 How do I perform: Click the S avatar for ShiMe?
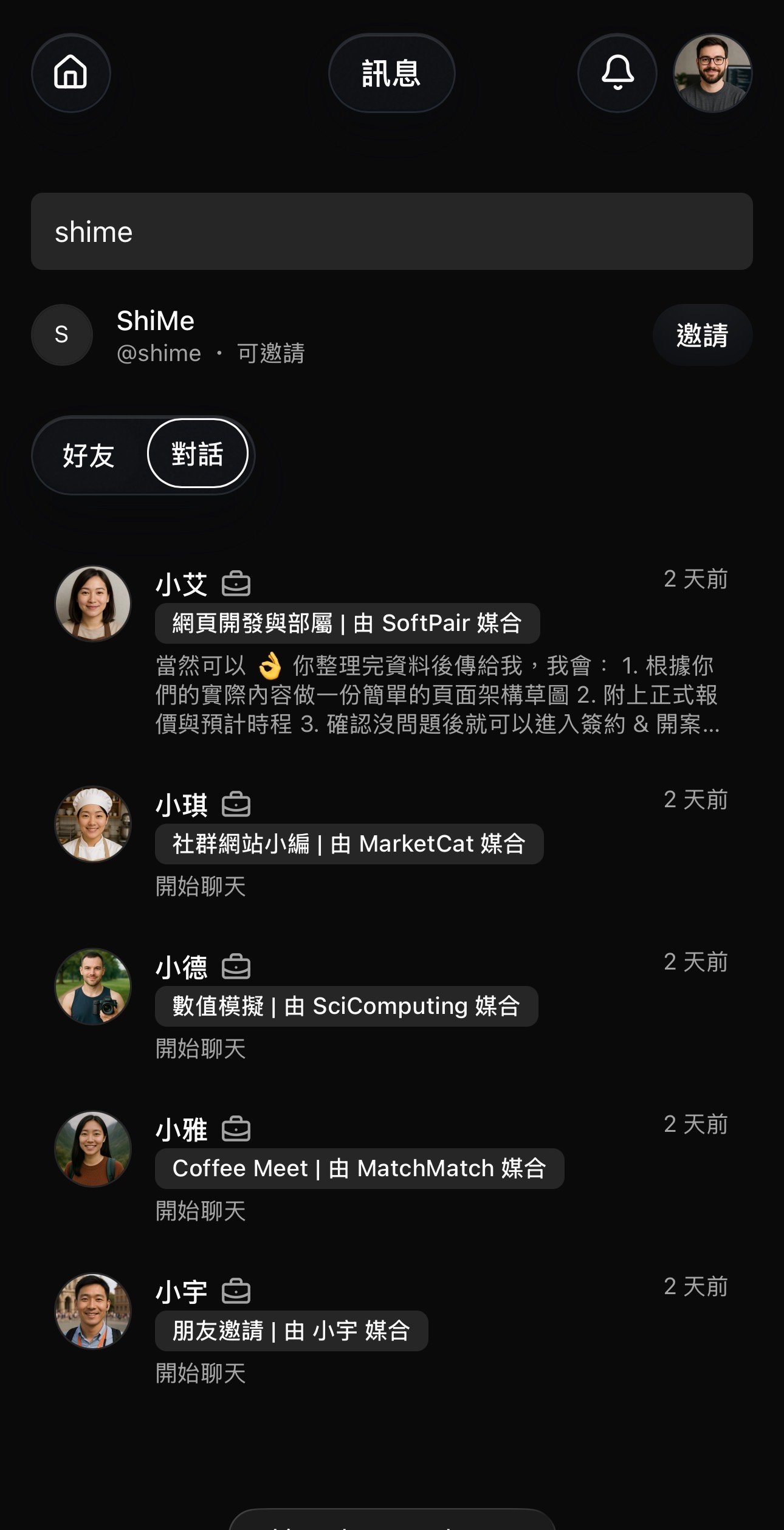(61, 334)
